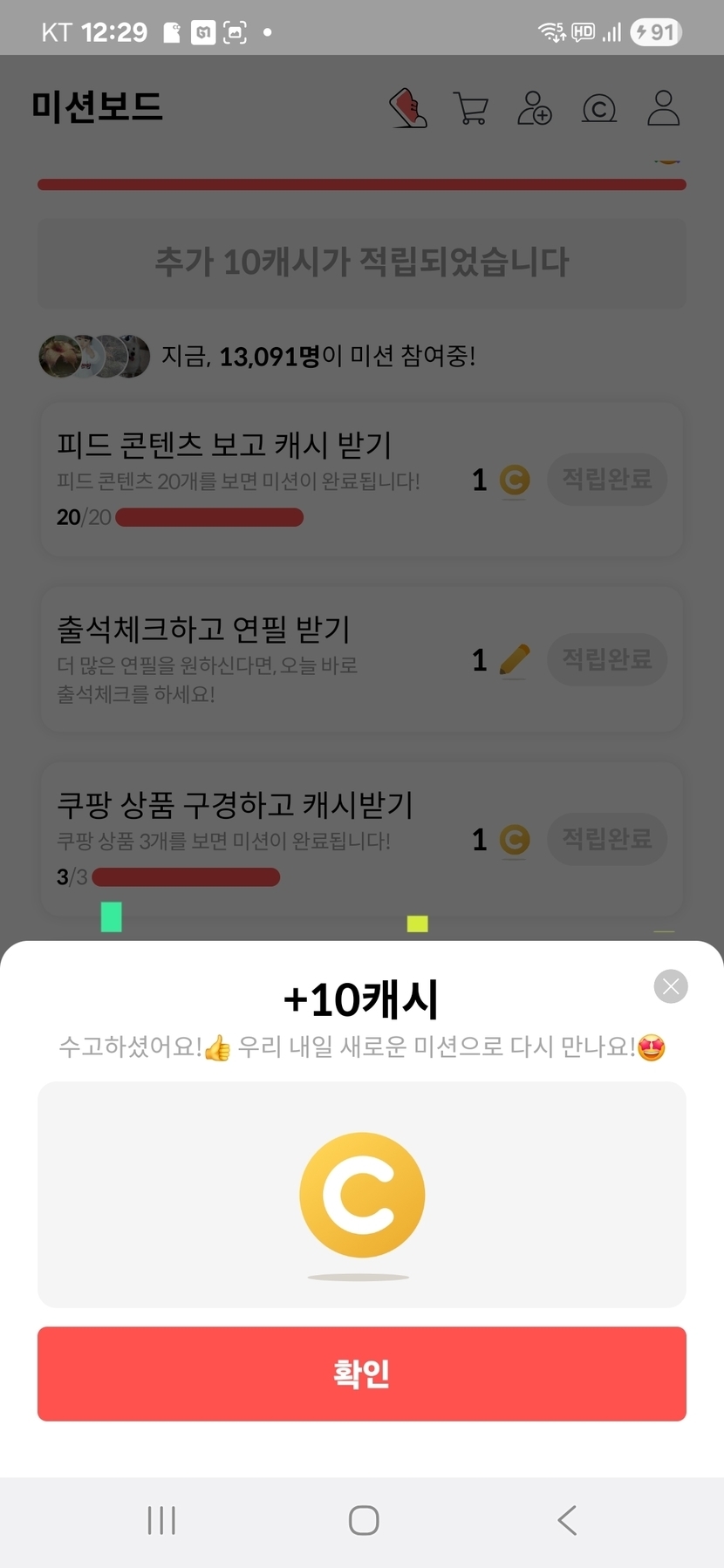Open the red sneaker icon in header

pos(408,108)
